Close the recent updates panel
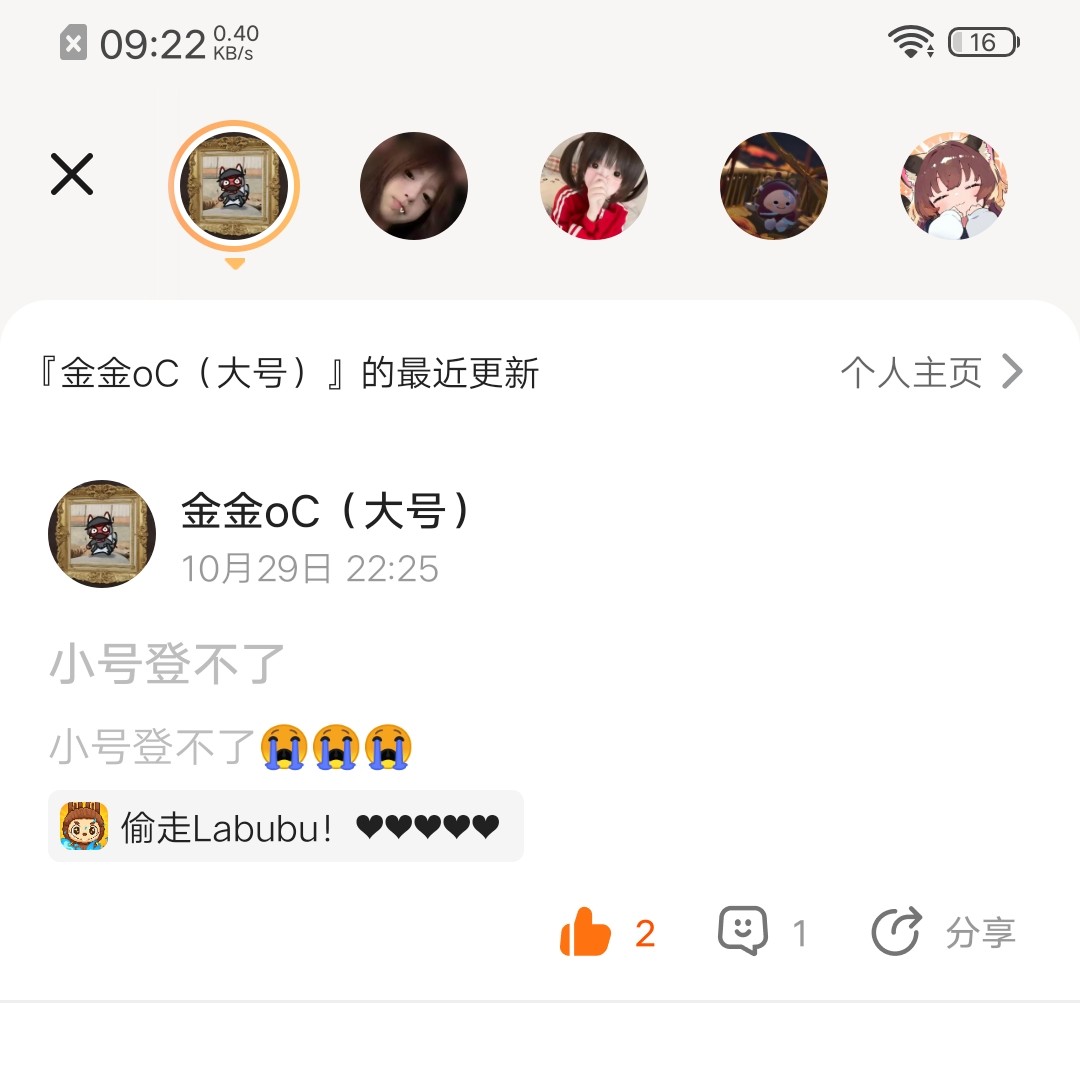This screenshot has height=1080, width=1080. tap(72, 175)
